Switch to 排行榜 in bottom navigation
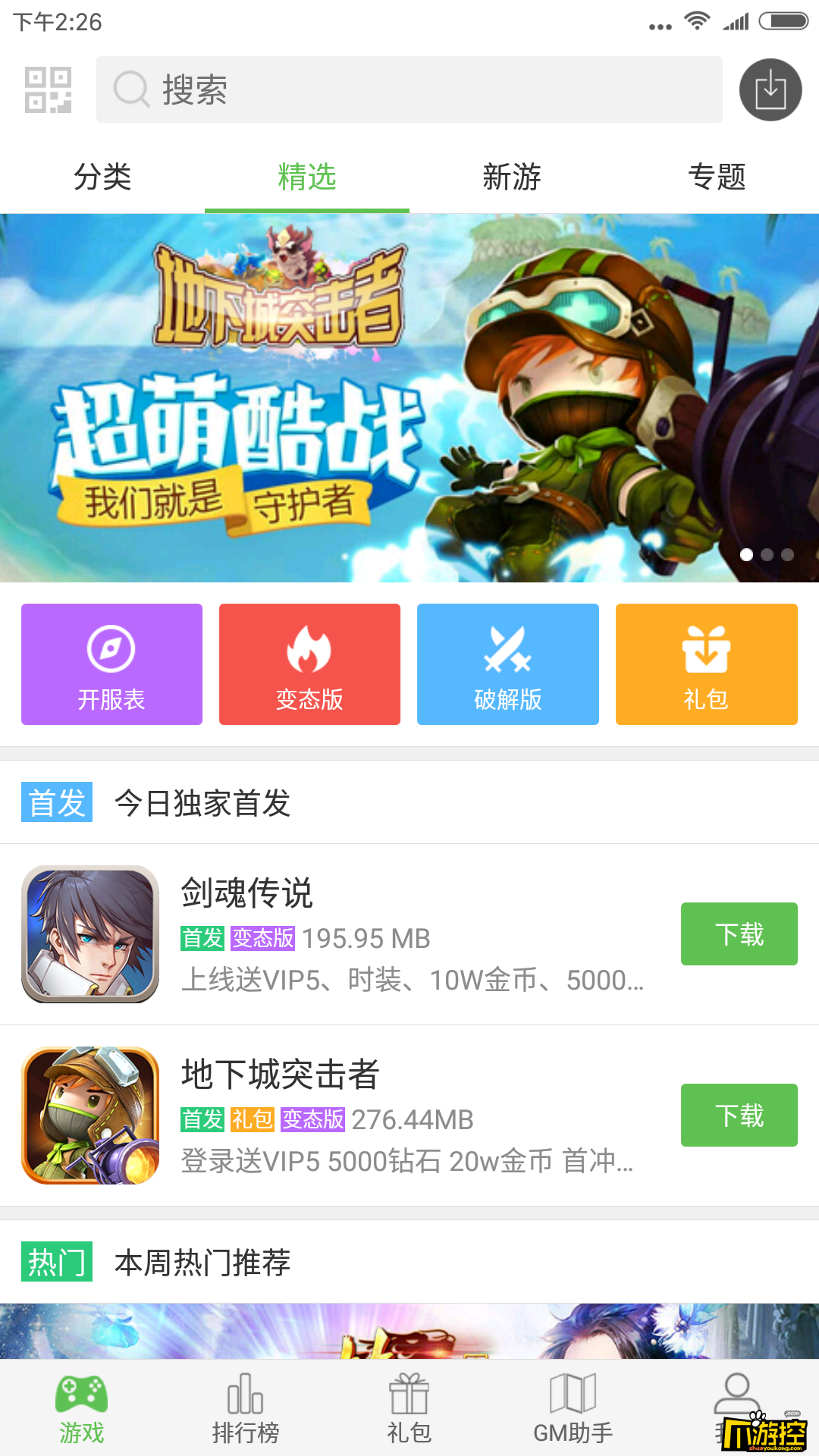Viewport: 819px width, 1456px height. (x=246, y=1409)
